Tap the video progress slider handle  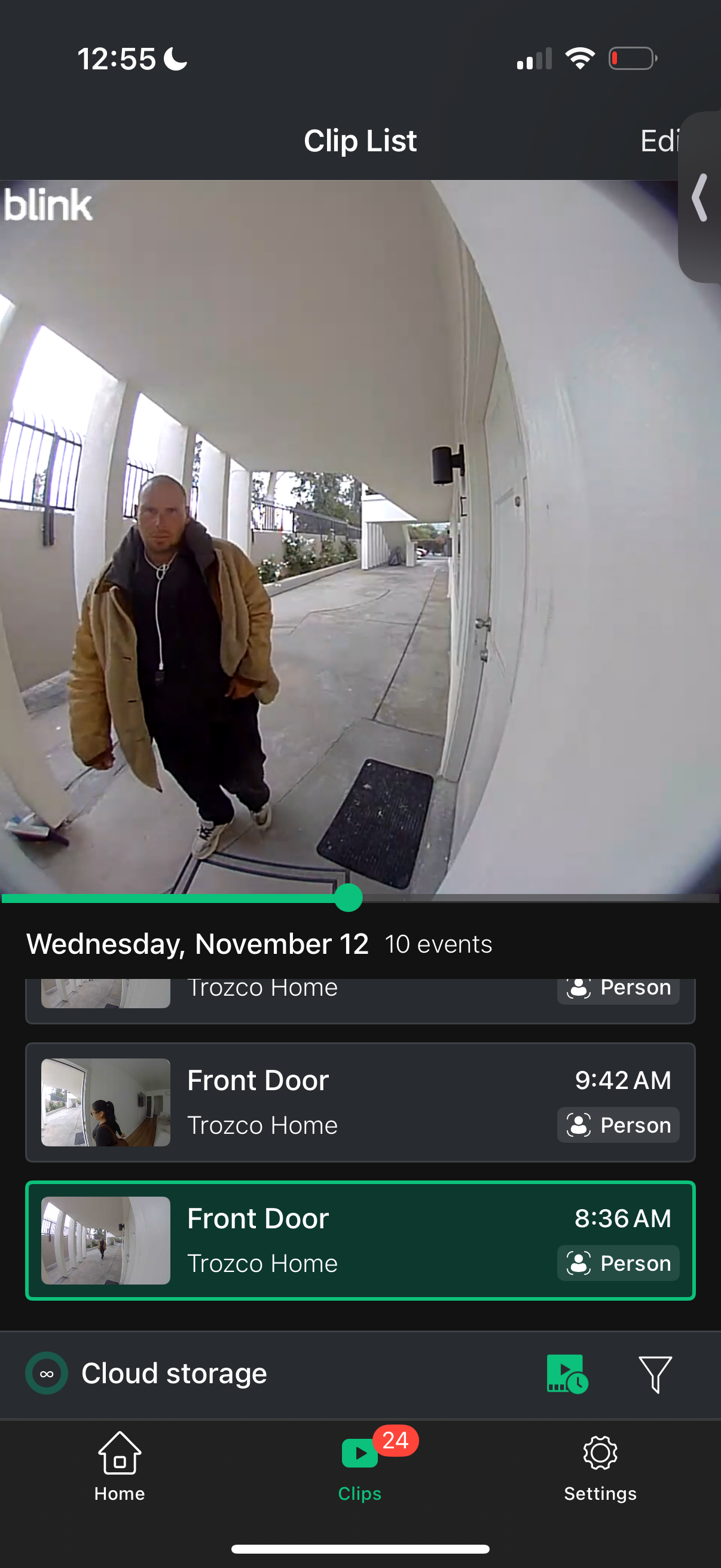click(x=349, y=898)
